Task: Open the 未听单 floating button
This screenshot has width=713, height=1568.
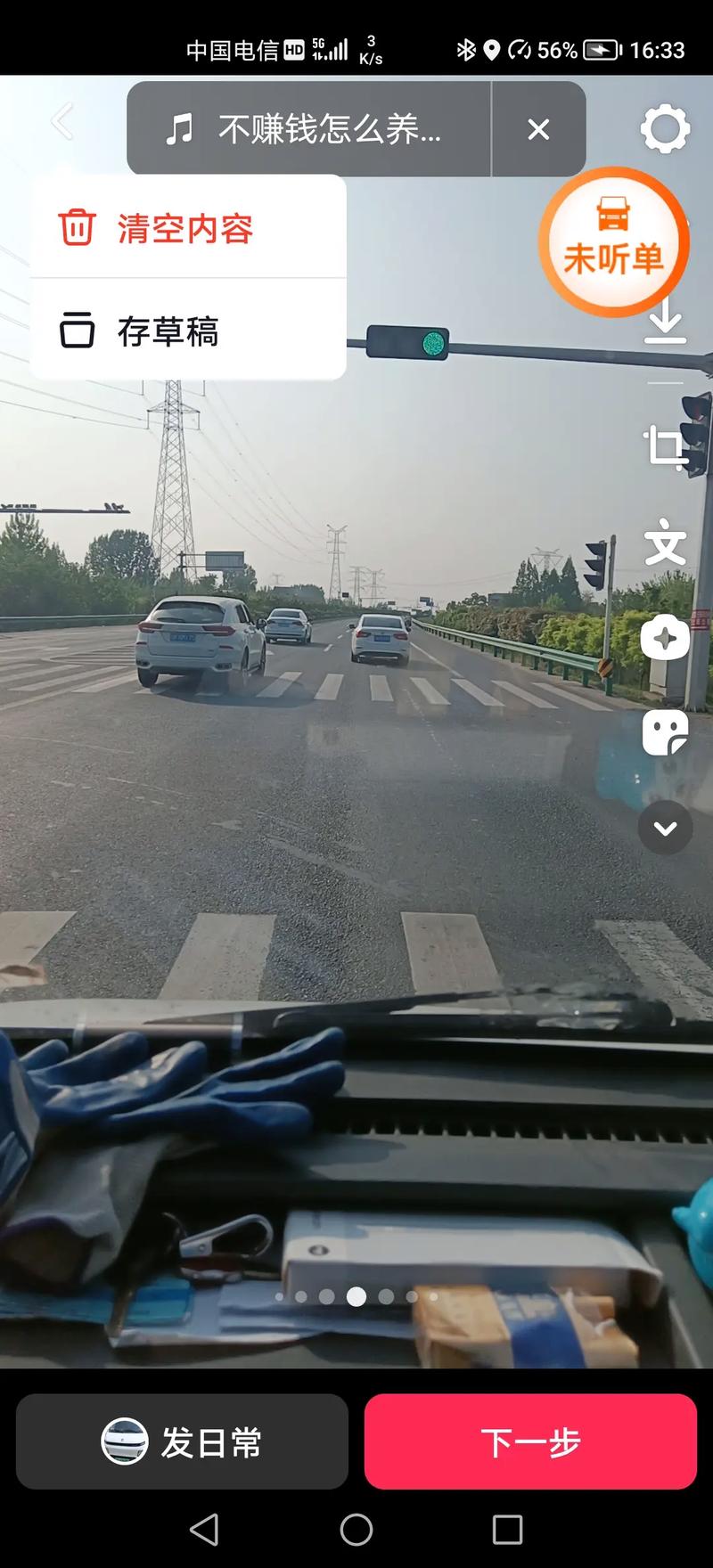Action: pos(613,241)
